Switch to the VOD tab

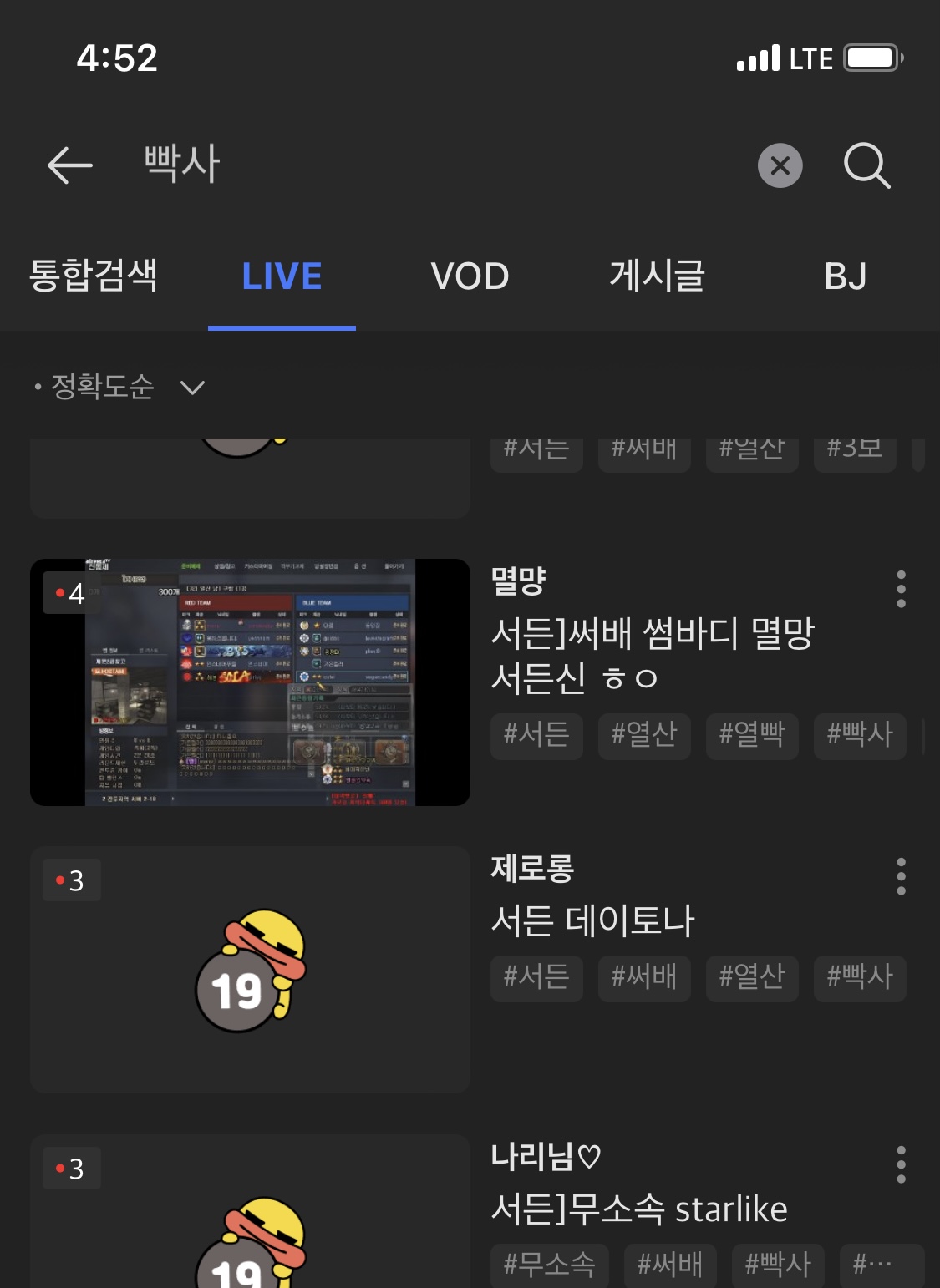(x=470, y=276)
